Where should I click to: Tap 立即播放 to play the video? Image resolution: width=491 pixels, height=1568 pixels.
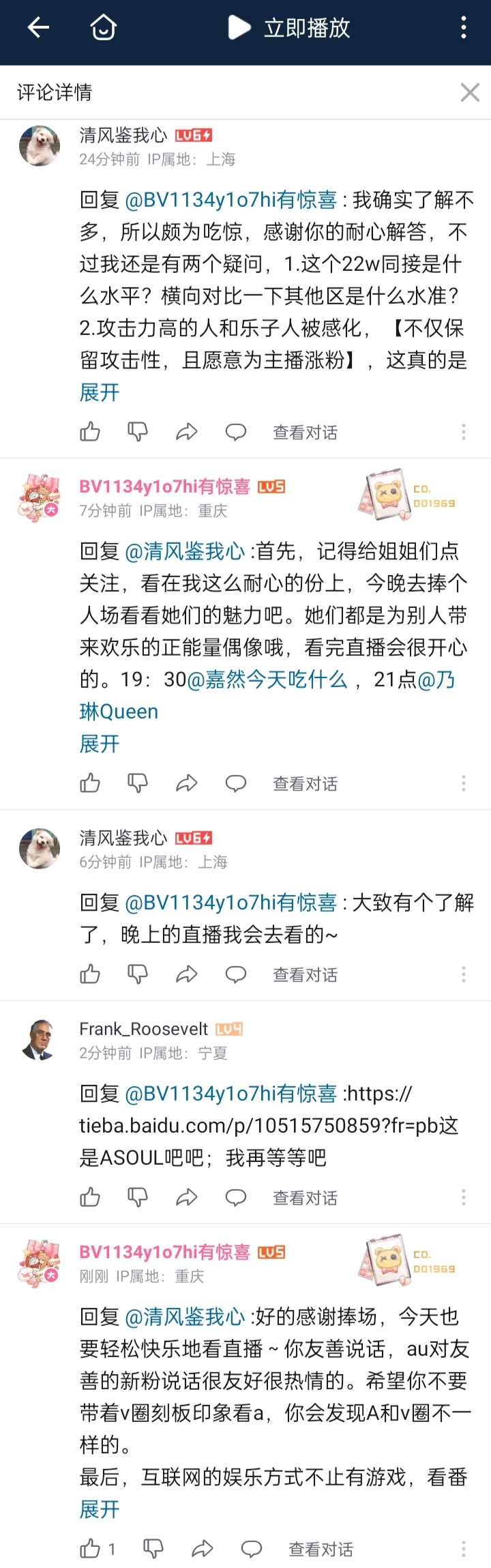289,28
